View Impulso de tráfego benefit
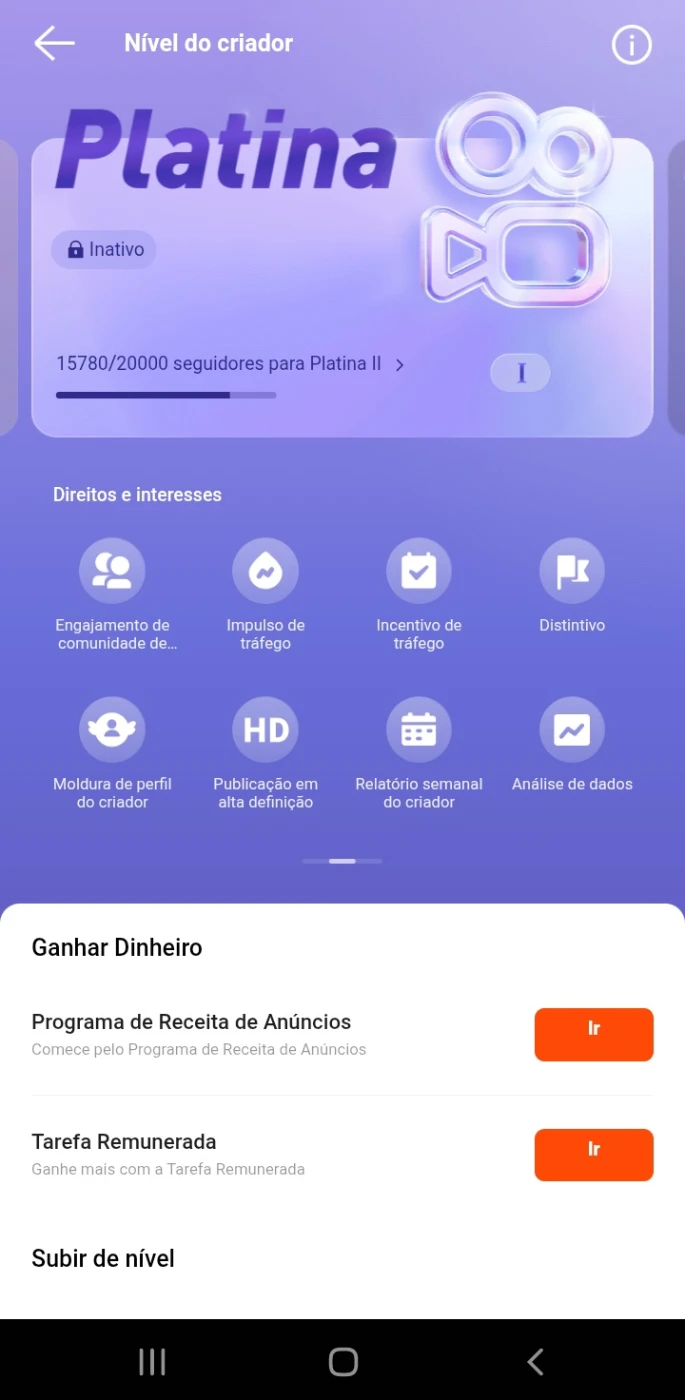This screenshot has width=685, height=1400. pos(265,571)
